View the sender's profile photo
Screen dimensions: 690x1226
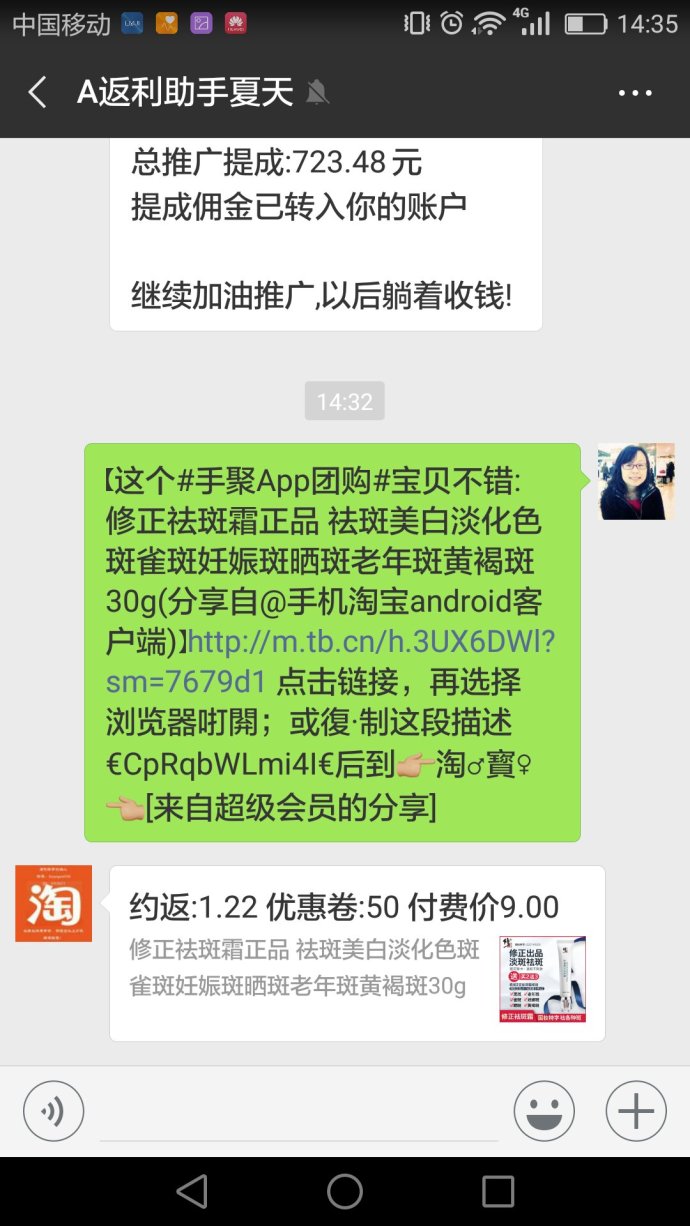click(x=636, y=482)
